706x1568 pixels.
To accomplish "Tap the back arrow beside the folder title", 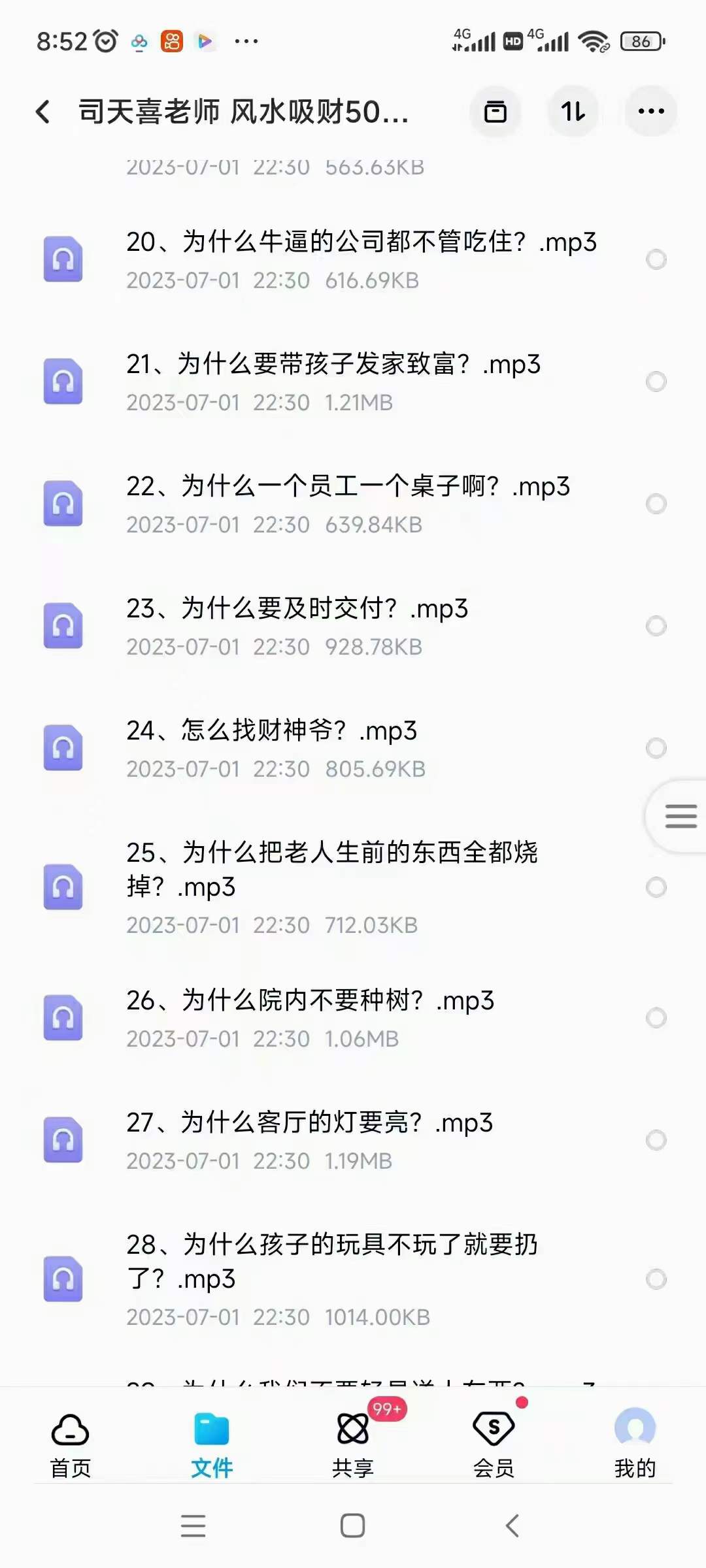I will pos(44,111).
